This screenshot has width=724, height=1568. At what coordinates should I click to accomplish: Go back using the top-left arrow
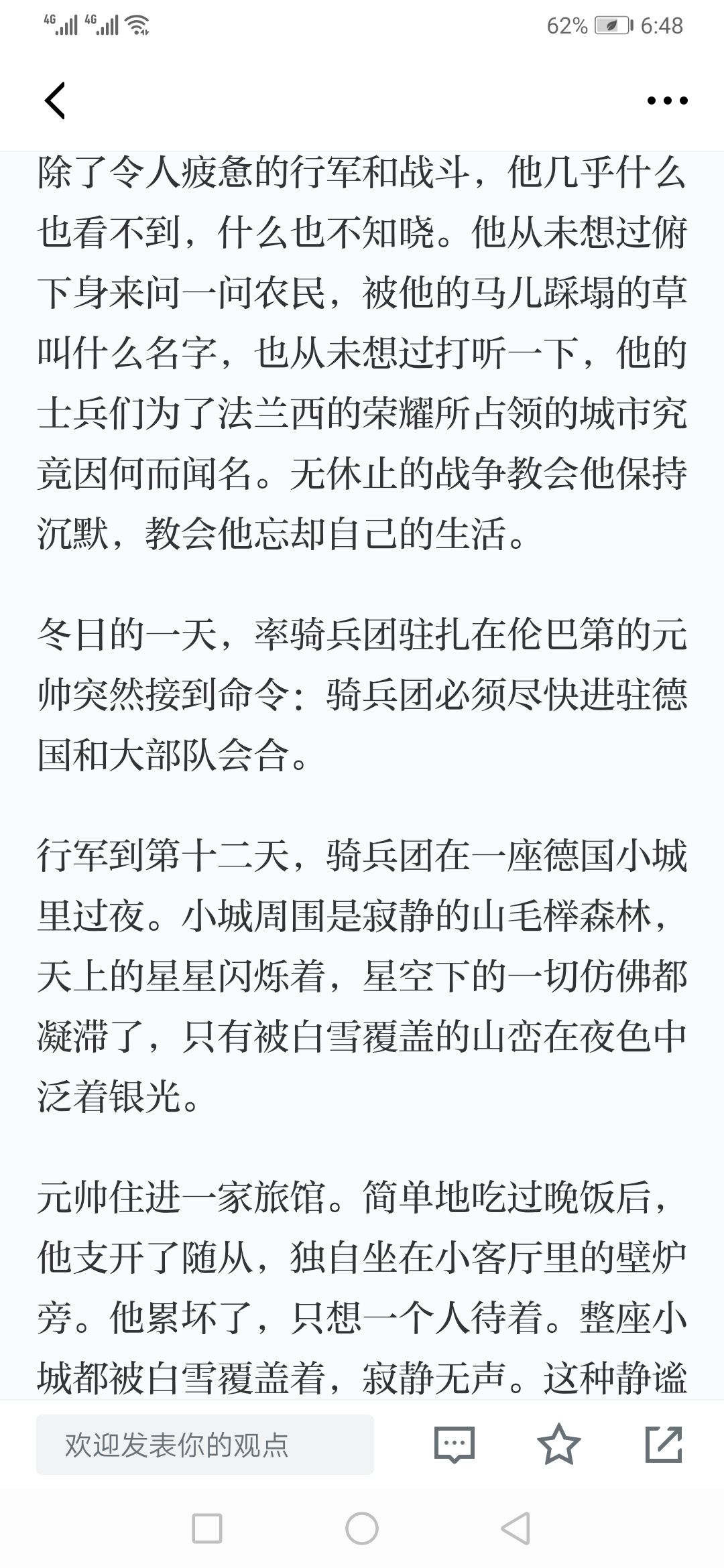pos(55,101)
